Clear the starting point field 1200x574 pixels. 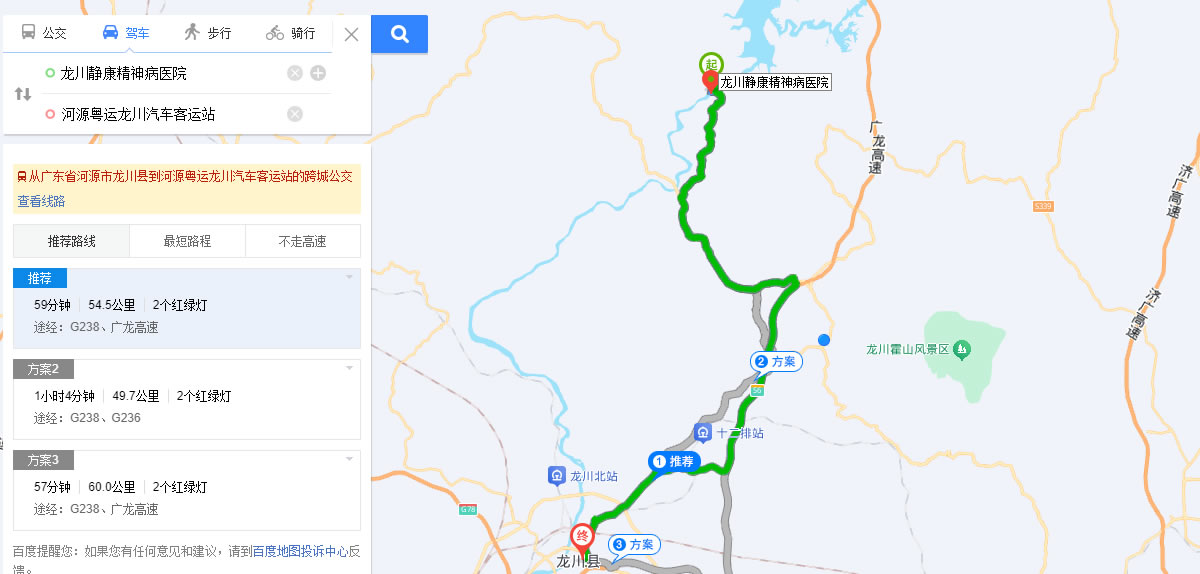pyautogui.click(x=295, y=73)
